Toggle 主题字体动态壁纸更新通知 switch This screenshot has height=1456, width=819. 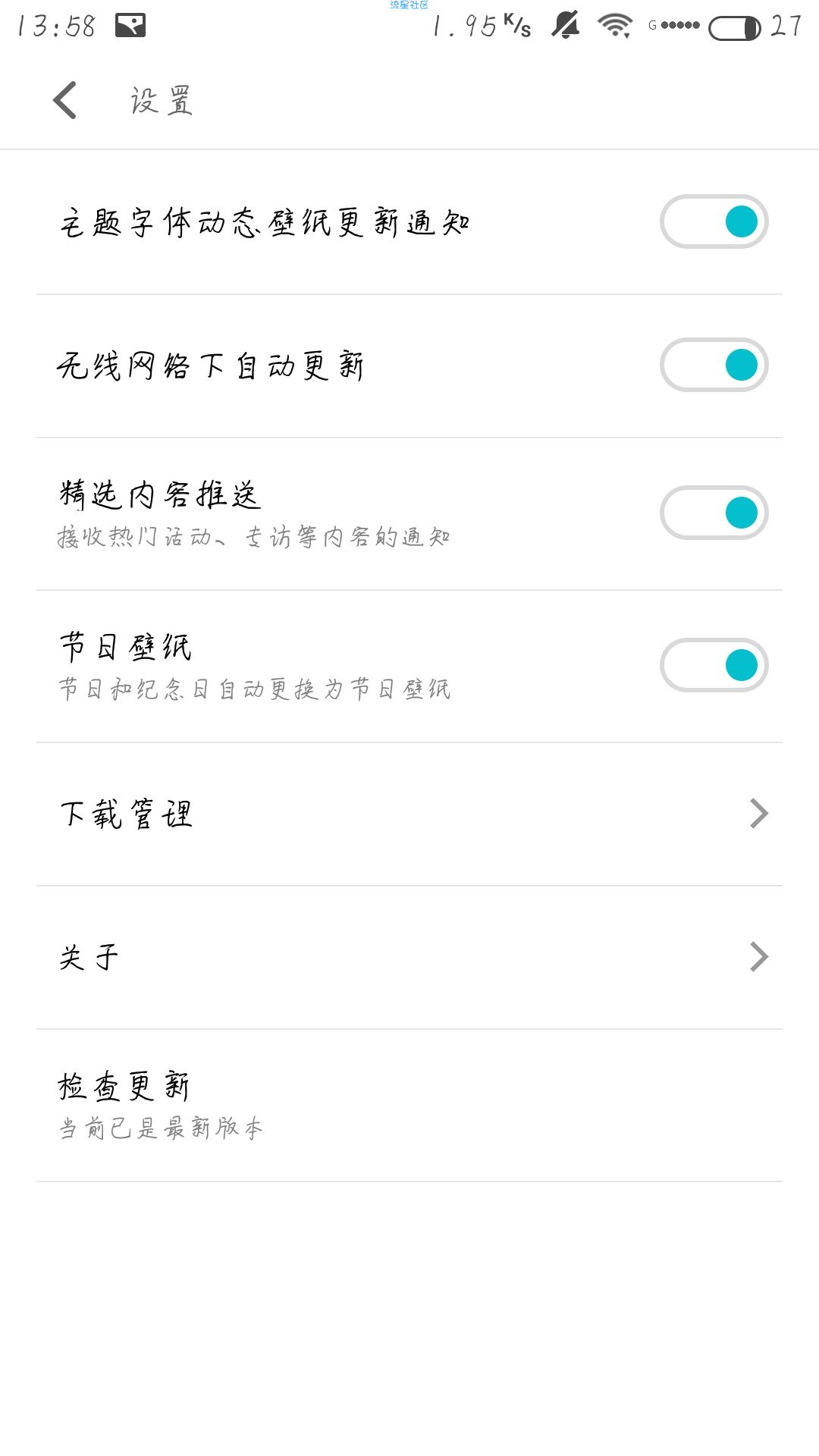pos(714,222)
